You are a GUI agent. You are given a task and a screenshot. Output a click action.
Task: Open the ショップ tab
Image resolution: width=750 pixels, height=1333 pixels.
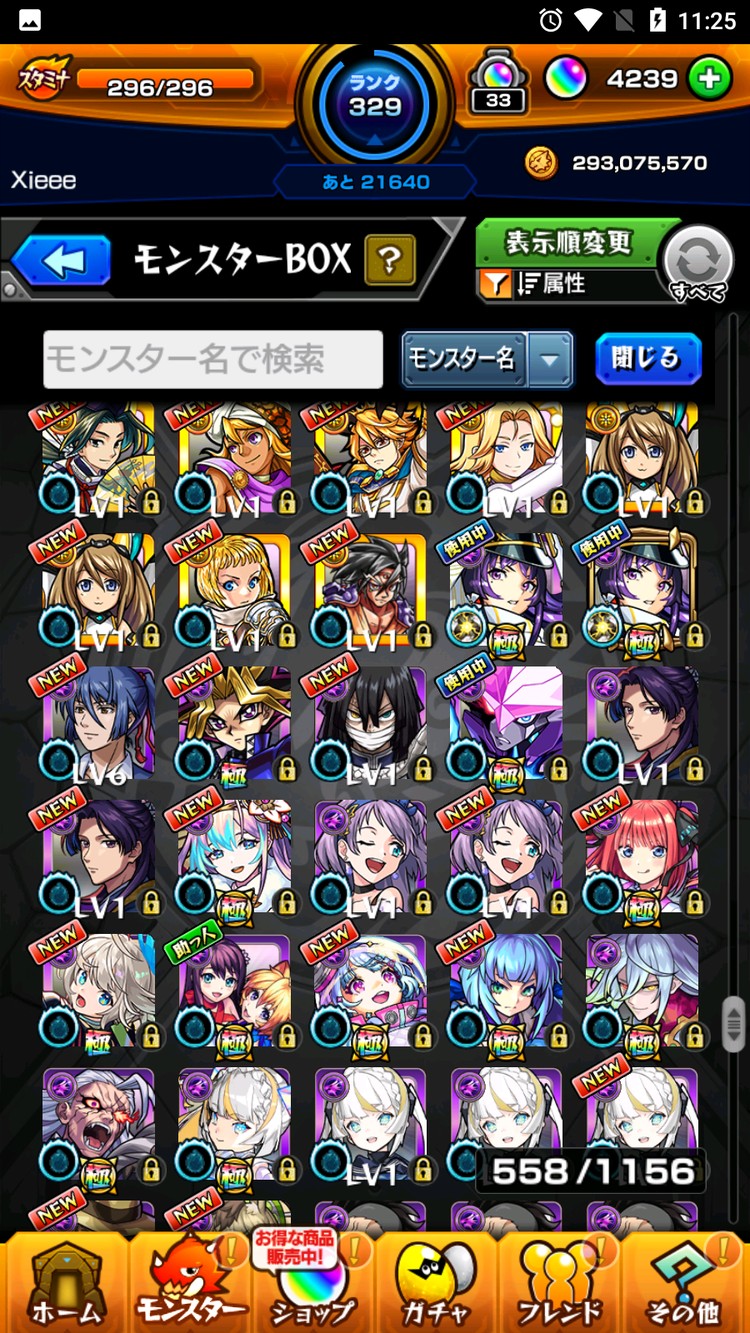(x=312, y=1284)
